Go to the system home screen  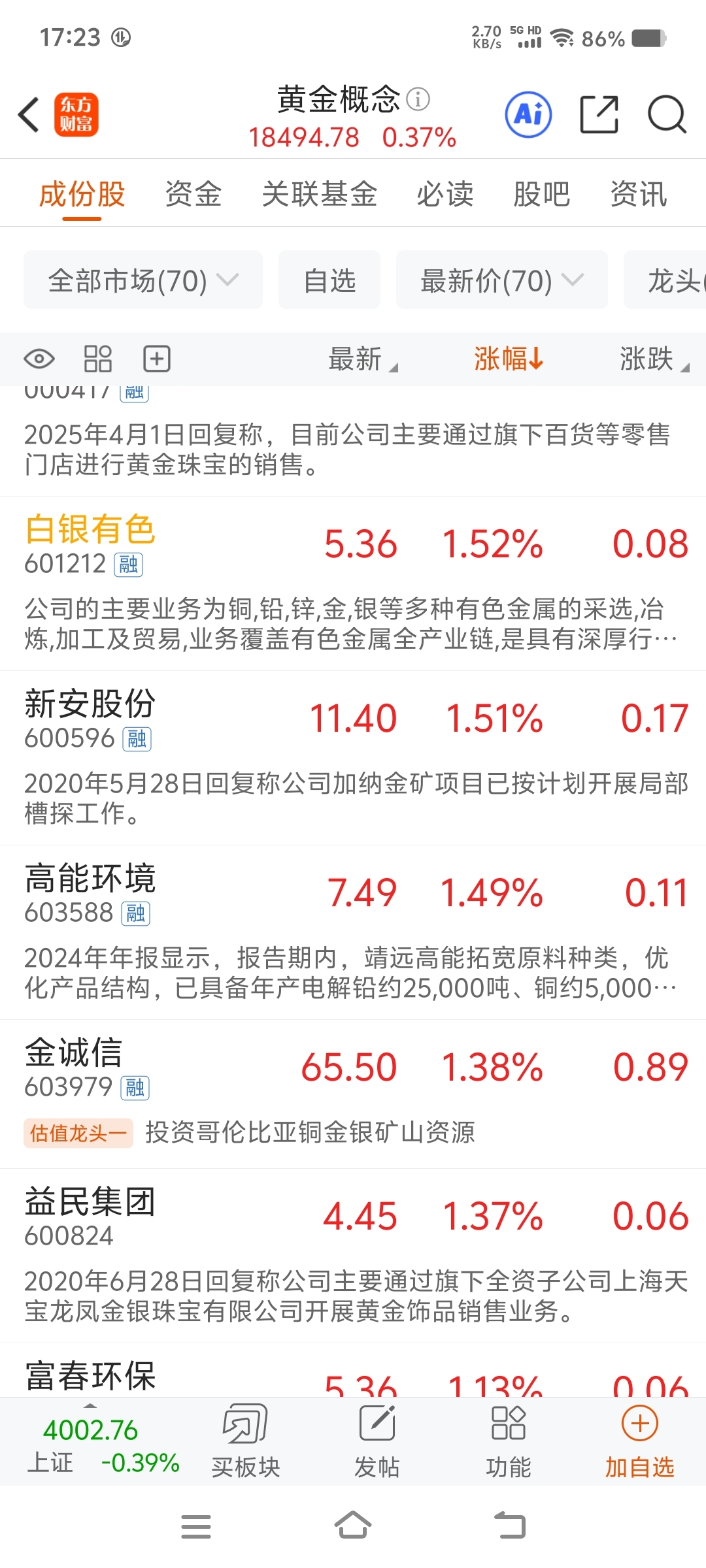[353, 1526]
